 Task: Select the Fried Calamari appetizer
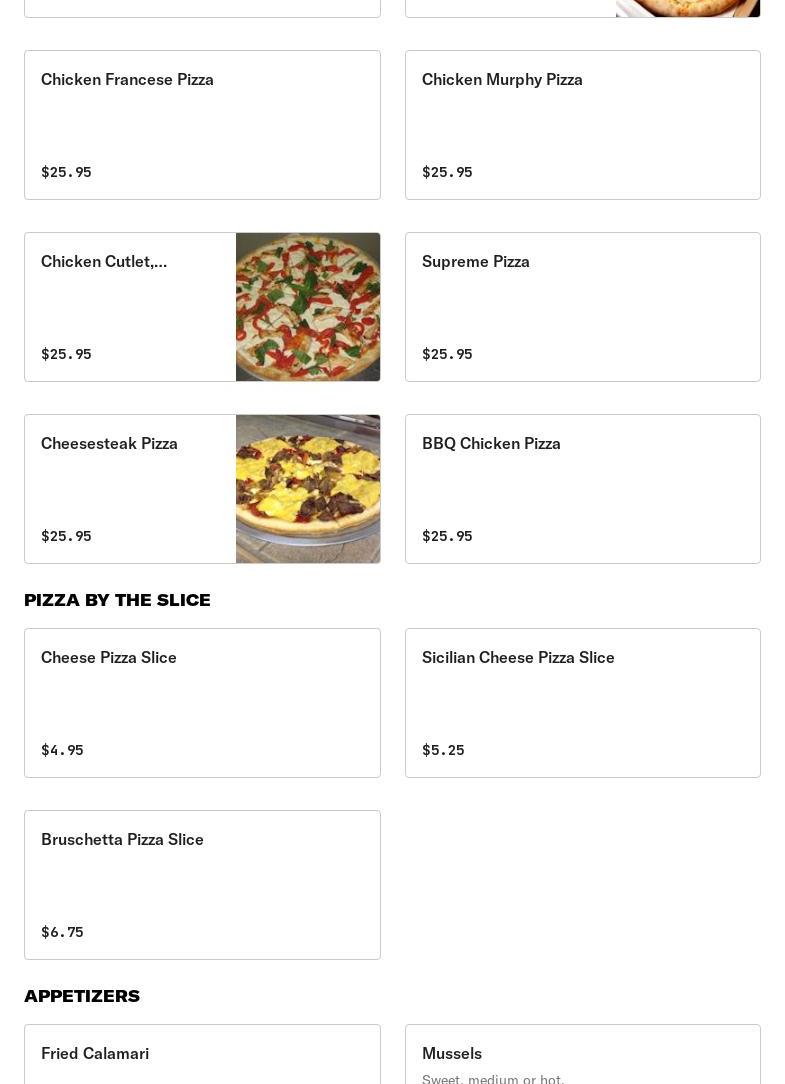pyautogui.click(x=202, y=1055)
